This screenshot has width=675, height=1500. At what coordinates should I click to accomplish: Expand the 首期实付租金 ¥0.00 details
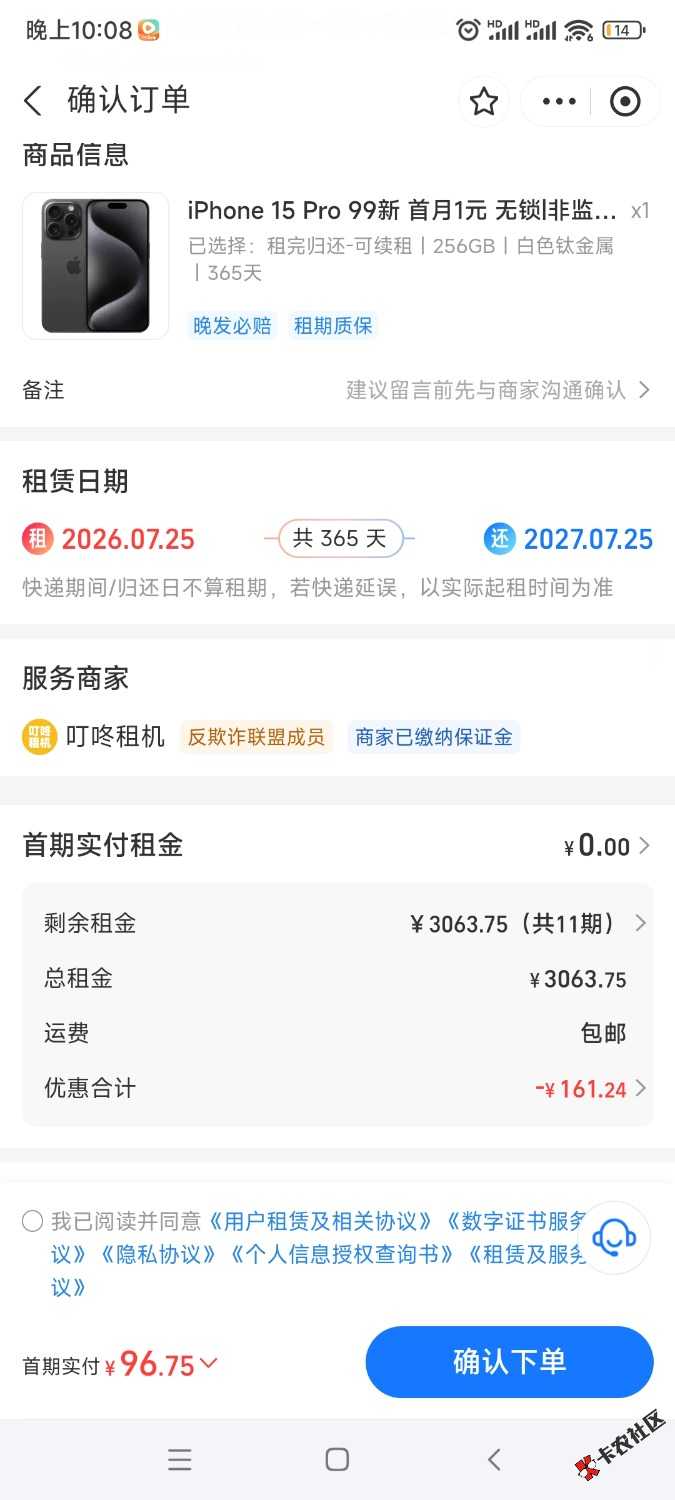pyautogui.click(x=337, y=846)
